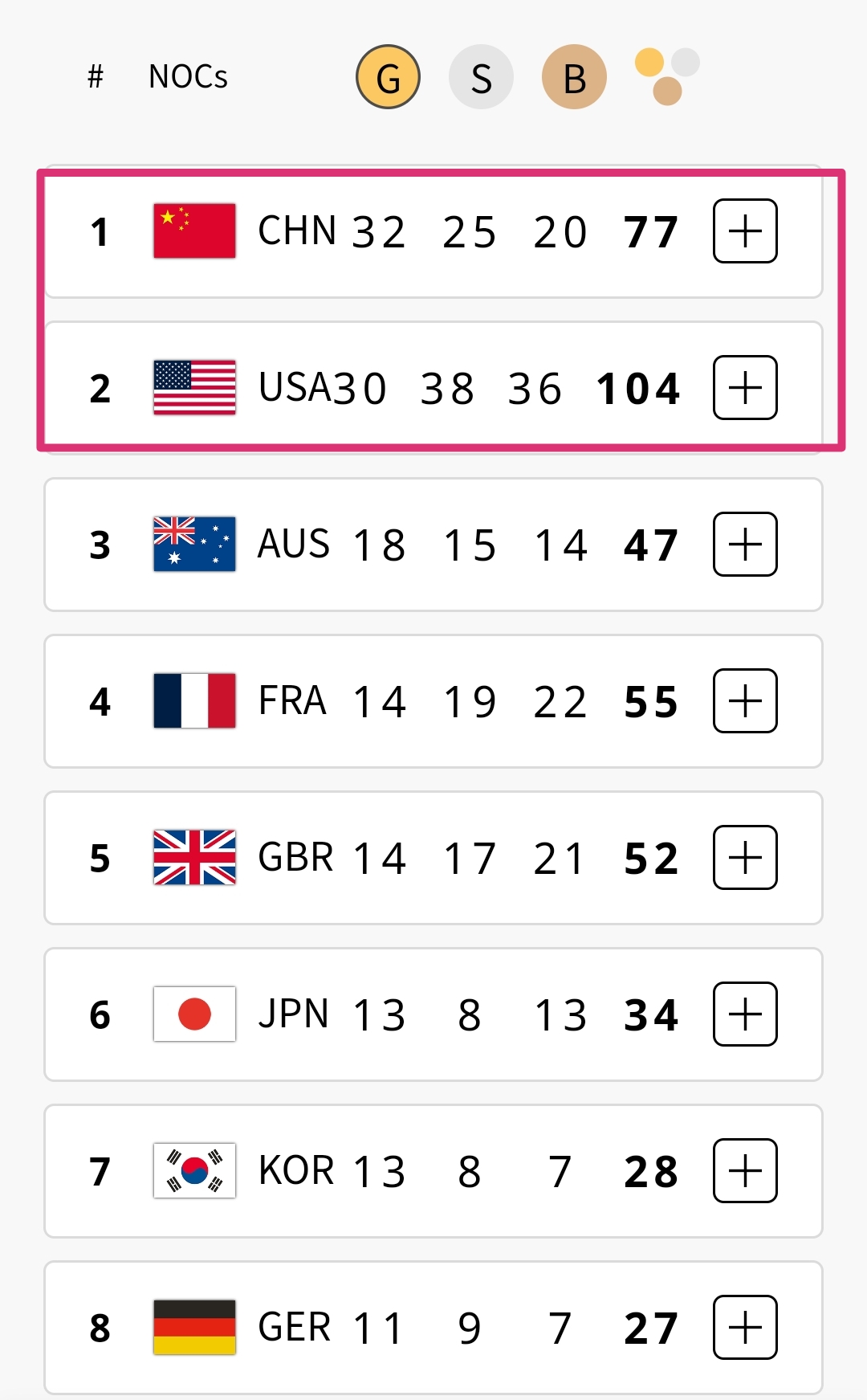This screenshot has height=1400, width=867.
Task: Show more details for FRA
Action: tap(745, 701)
